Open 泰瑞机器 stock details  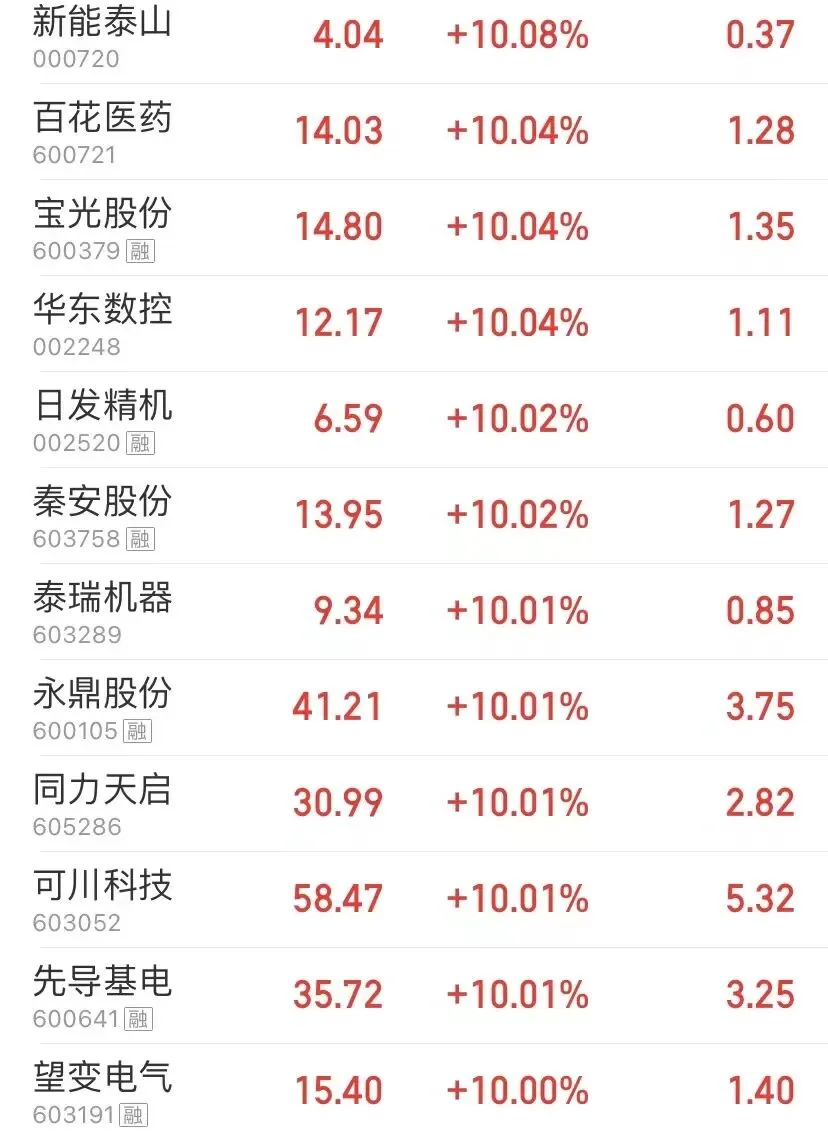point(414,611)
